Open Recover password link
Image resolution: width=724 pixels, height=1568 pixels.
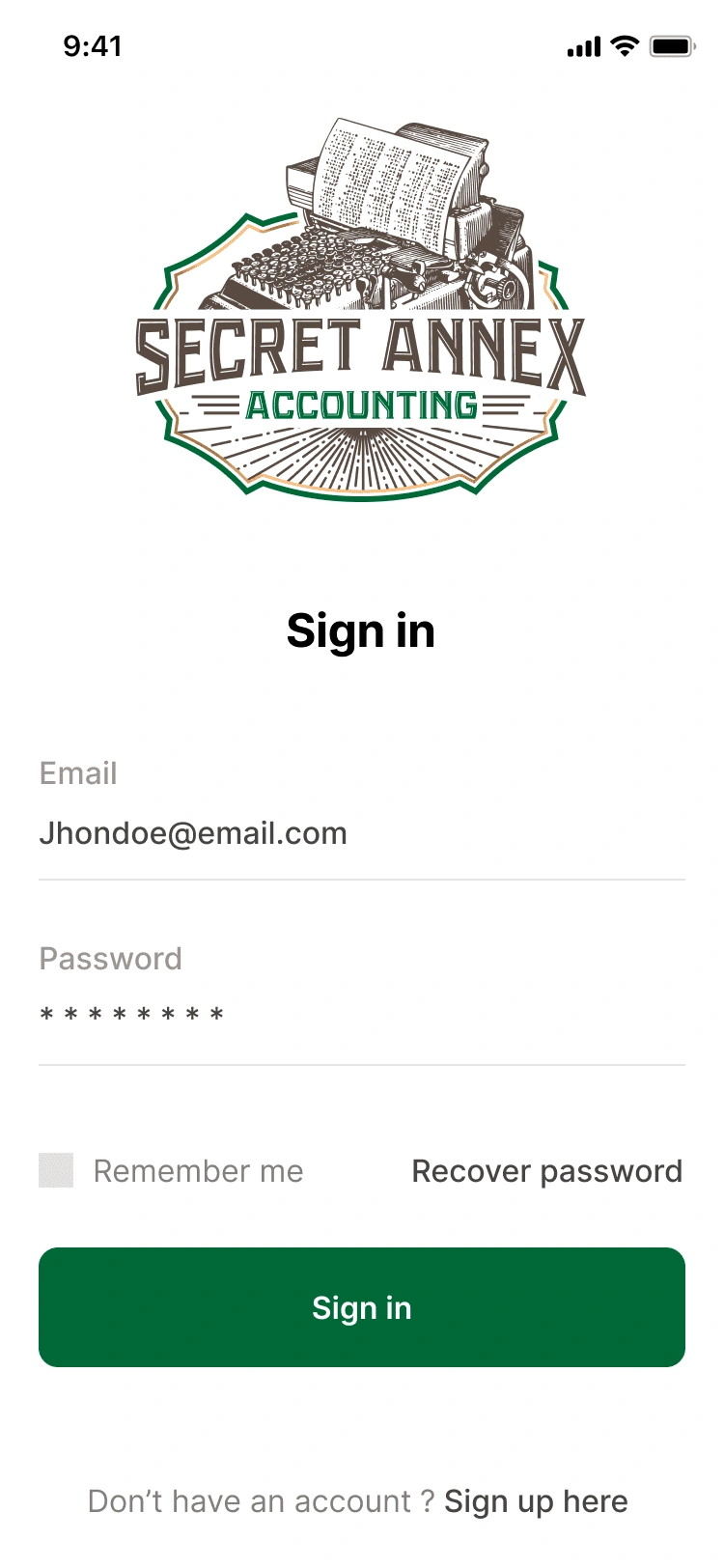[x=547, y=1171]
